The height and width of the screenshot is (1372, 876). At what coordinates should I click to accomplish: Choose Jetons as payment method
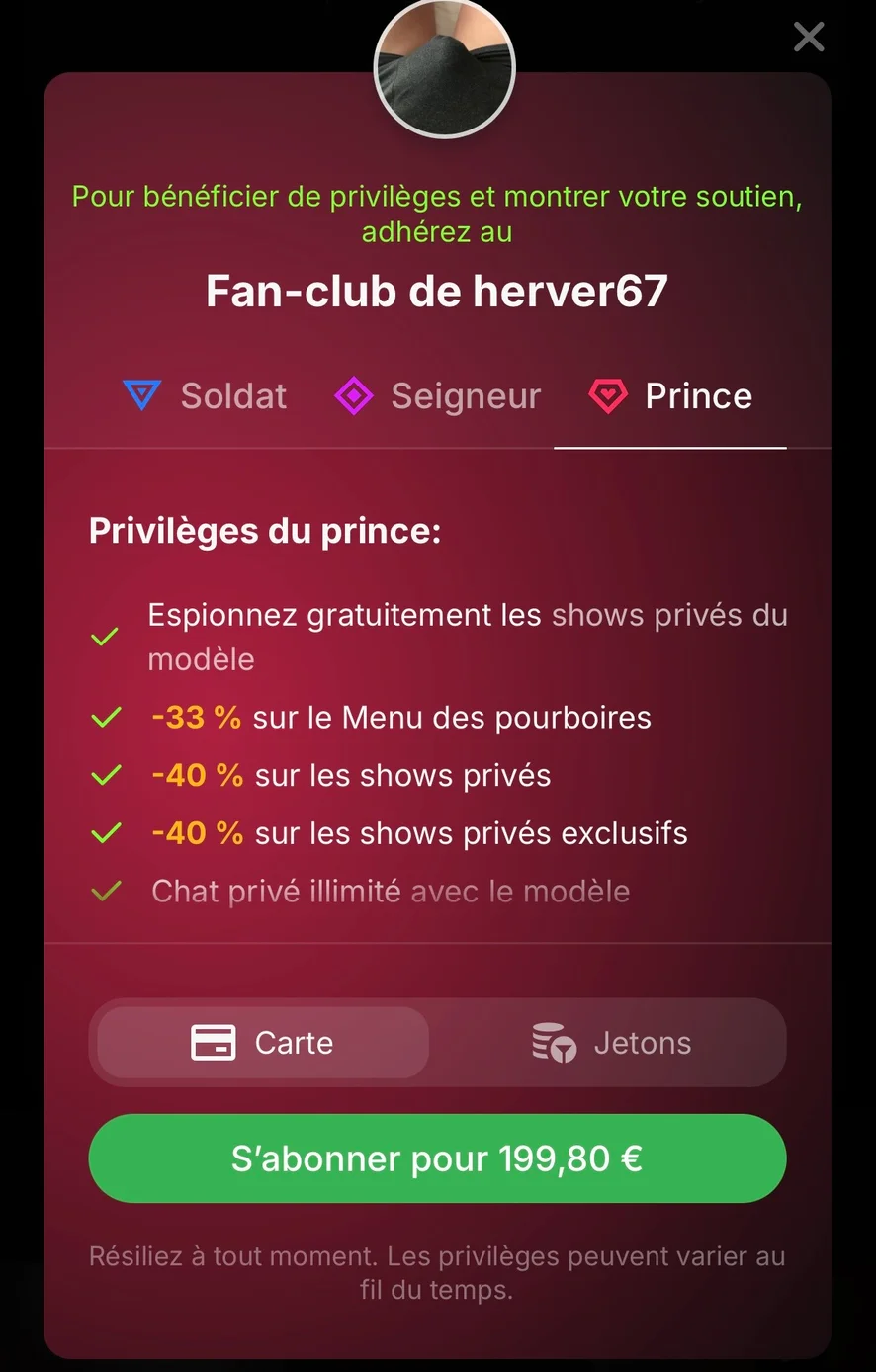coord(611,1043)
